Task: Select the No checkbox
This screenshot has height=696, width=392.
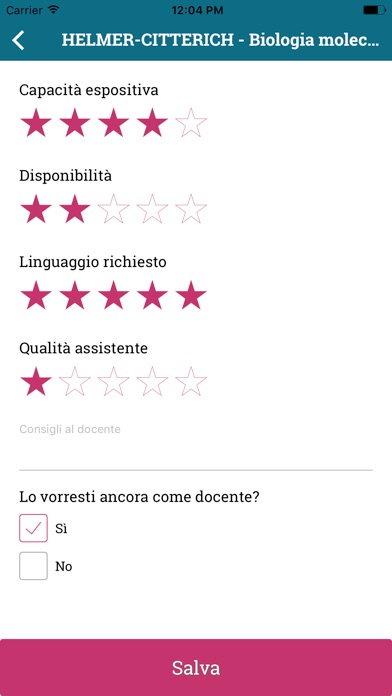Action: point(33,566)
